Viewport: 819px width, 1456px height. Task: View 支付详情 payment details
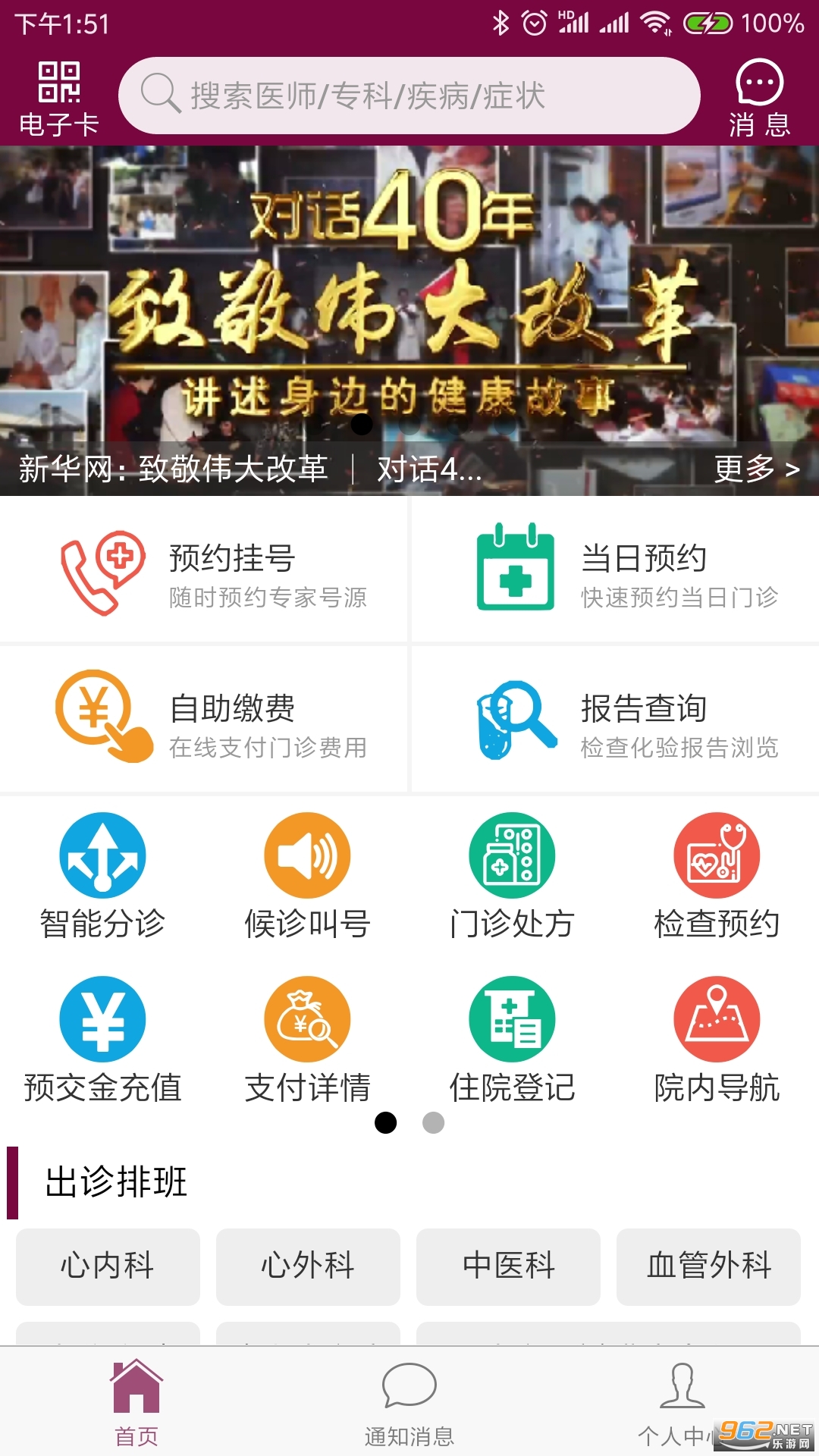tap(307, 1039)
